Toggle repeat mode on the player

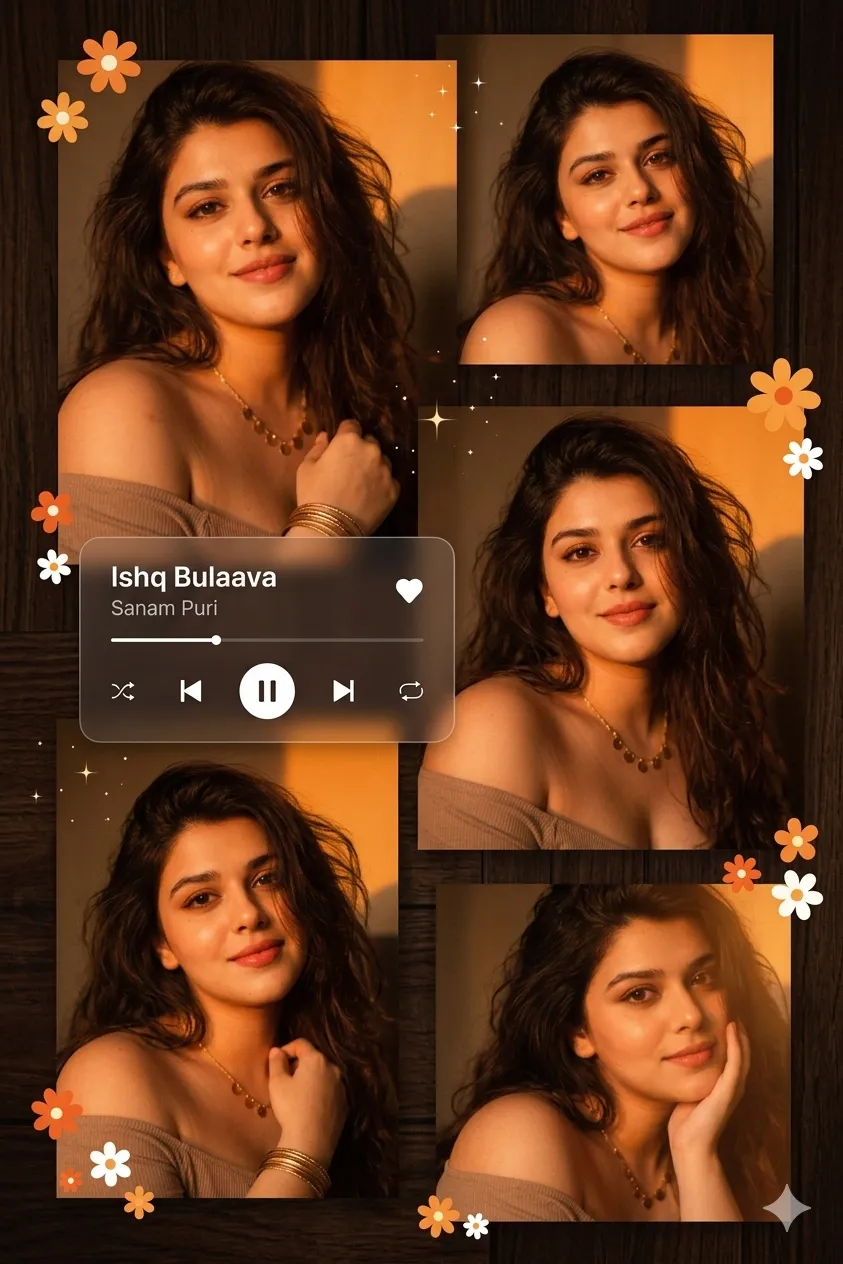pyautogui.click(x=410, y=689)
